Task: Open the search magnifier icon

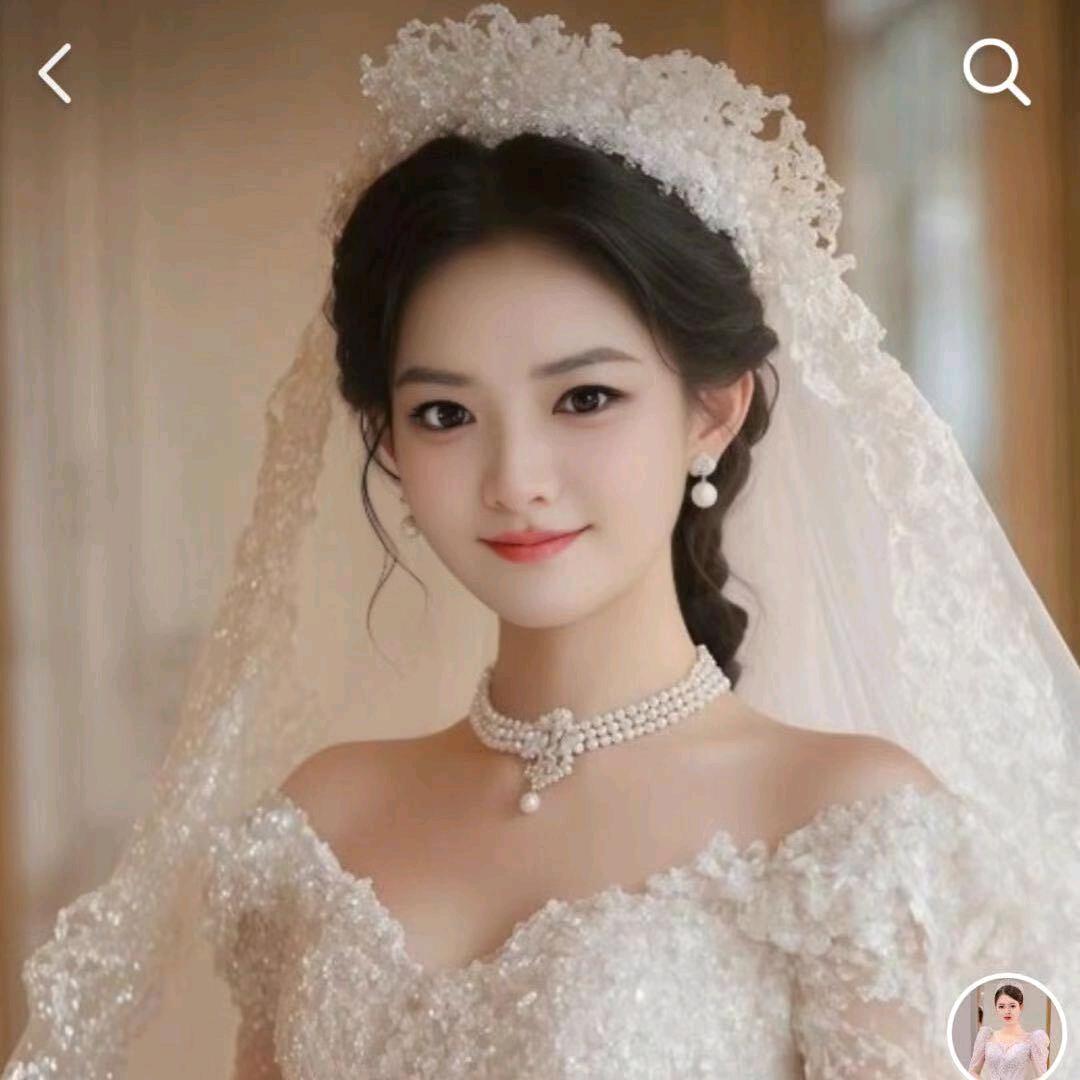Action: click(996, 72)
